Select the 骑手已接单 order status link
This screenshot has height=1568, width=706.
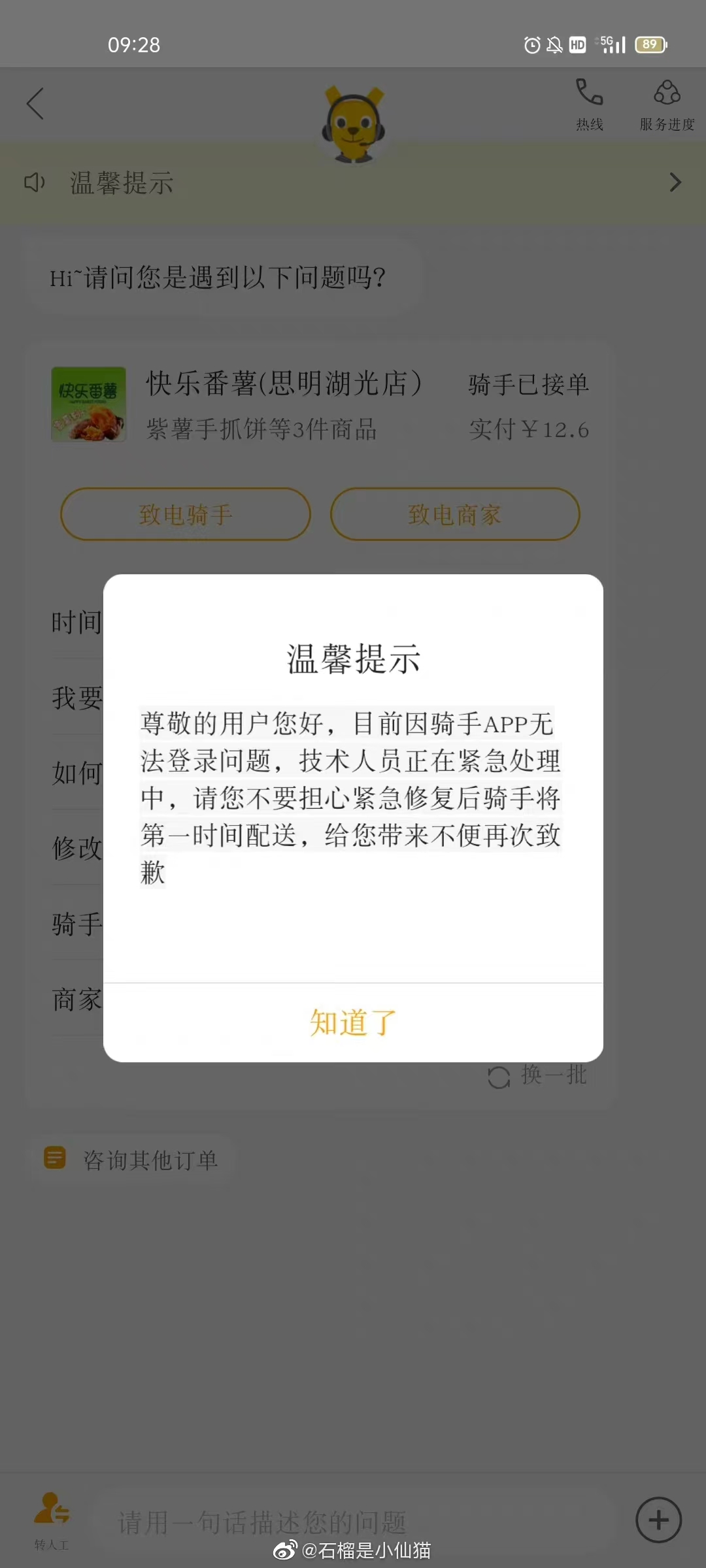click(x=529, y=385)
